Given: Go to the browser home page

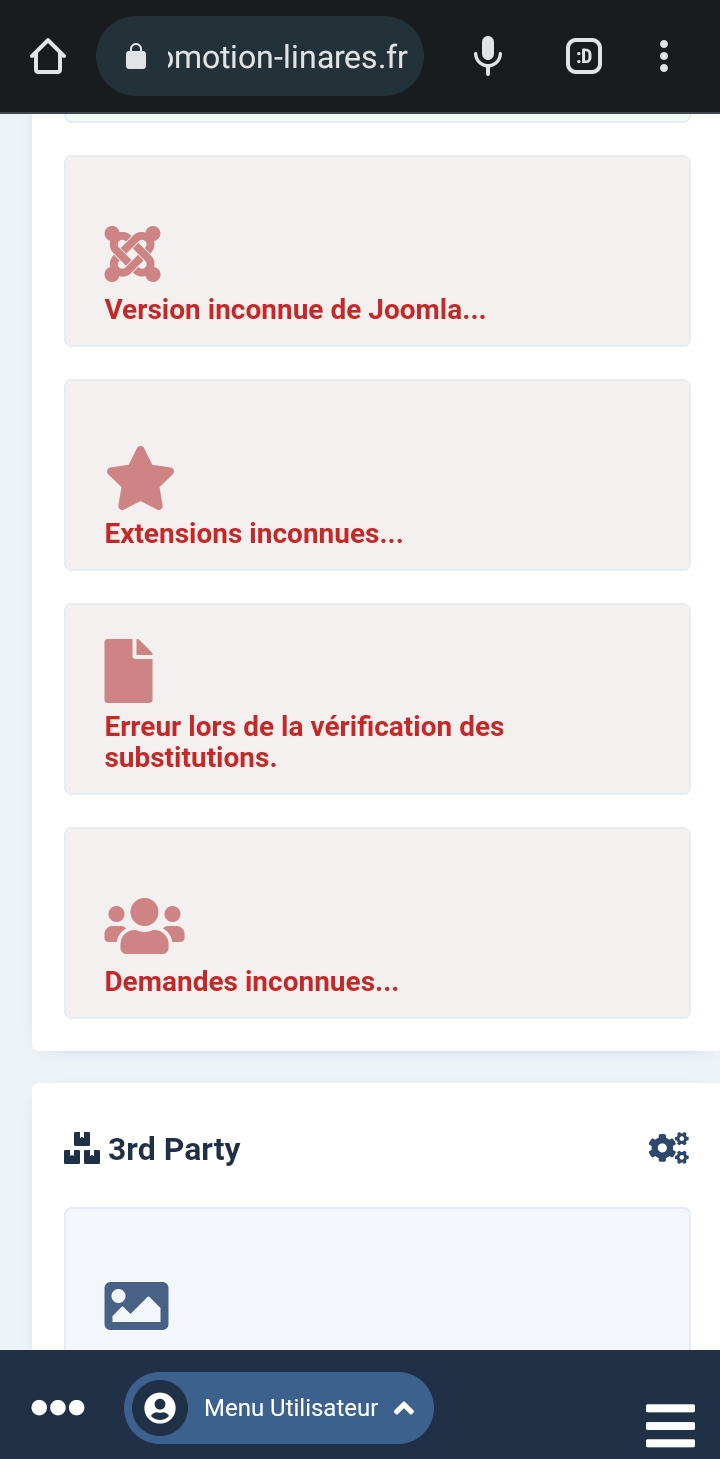Looking at the screenshot, I should tap(48, 57).
